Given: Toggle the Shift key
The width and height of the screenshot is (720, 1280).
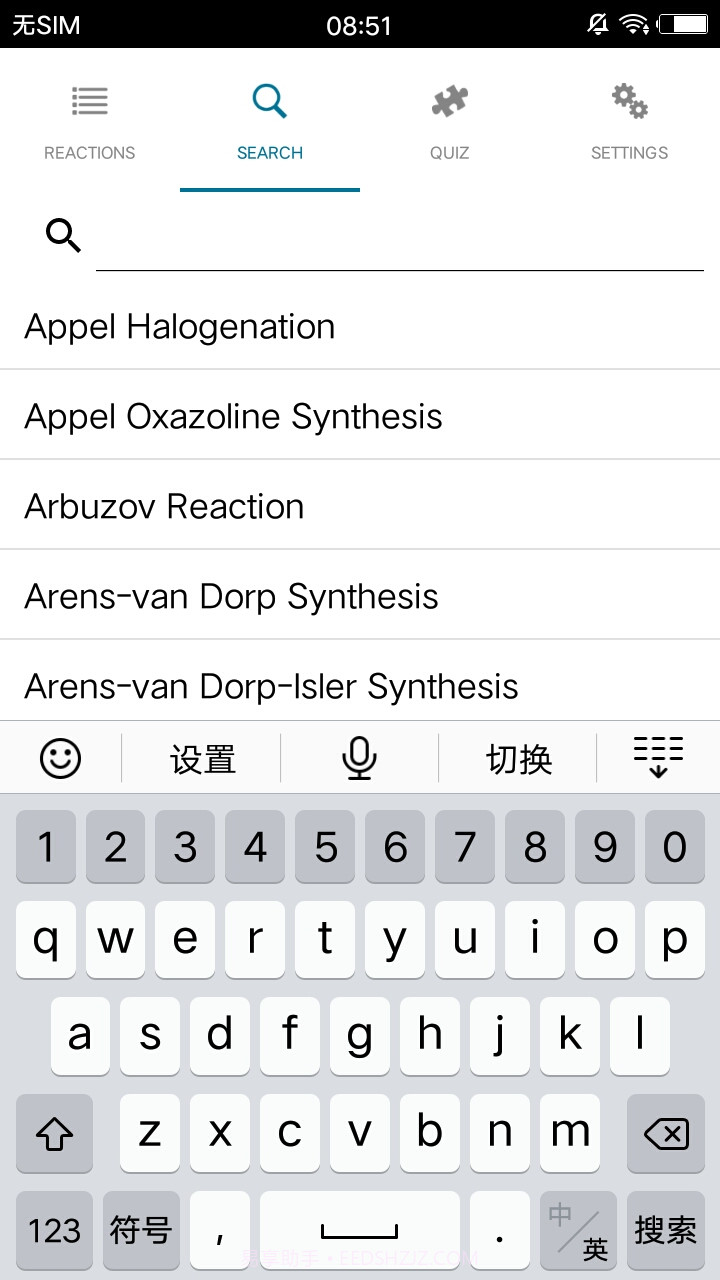Looking at the screenshot, I should pyautogui.click(x=54, y=1134).
